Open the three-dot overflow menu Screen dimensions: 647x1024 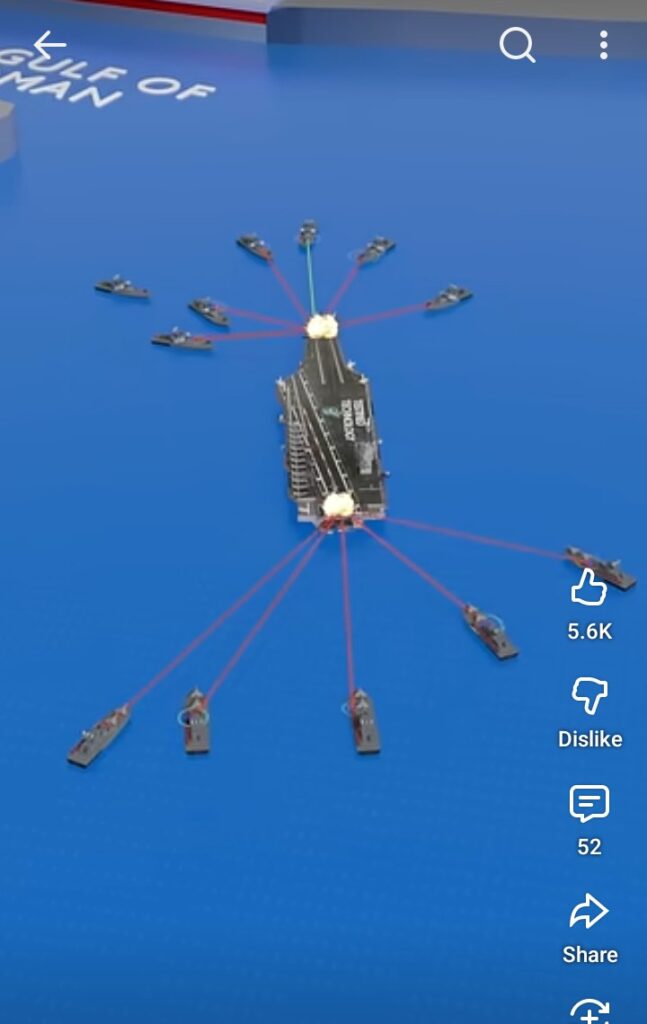(603, 45)
